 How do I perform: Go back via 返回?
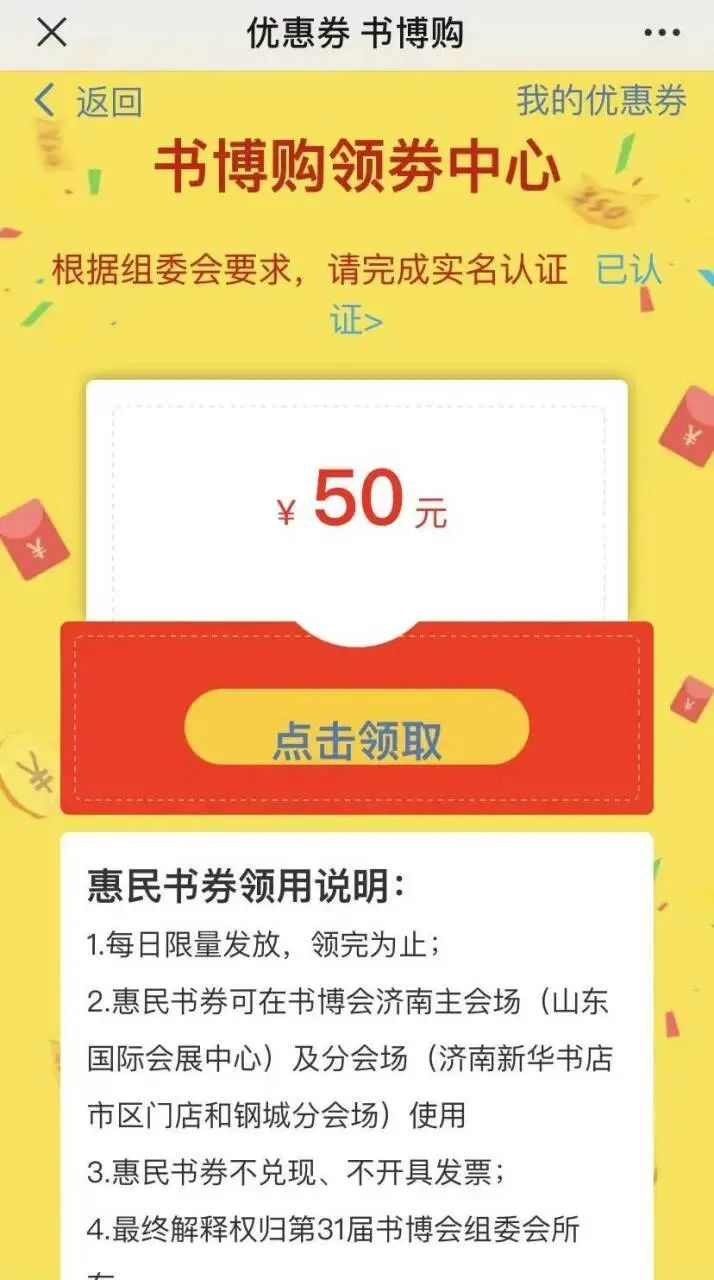[x=88, y=101]
